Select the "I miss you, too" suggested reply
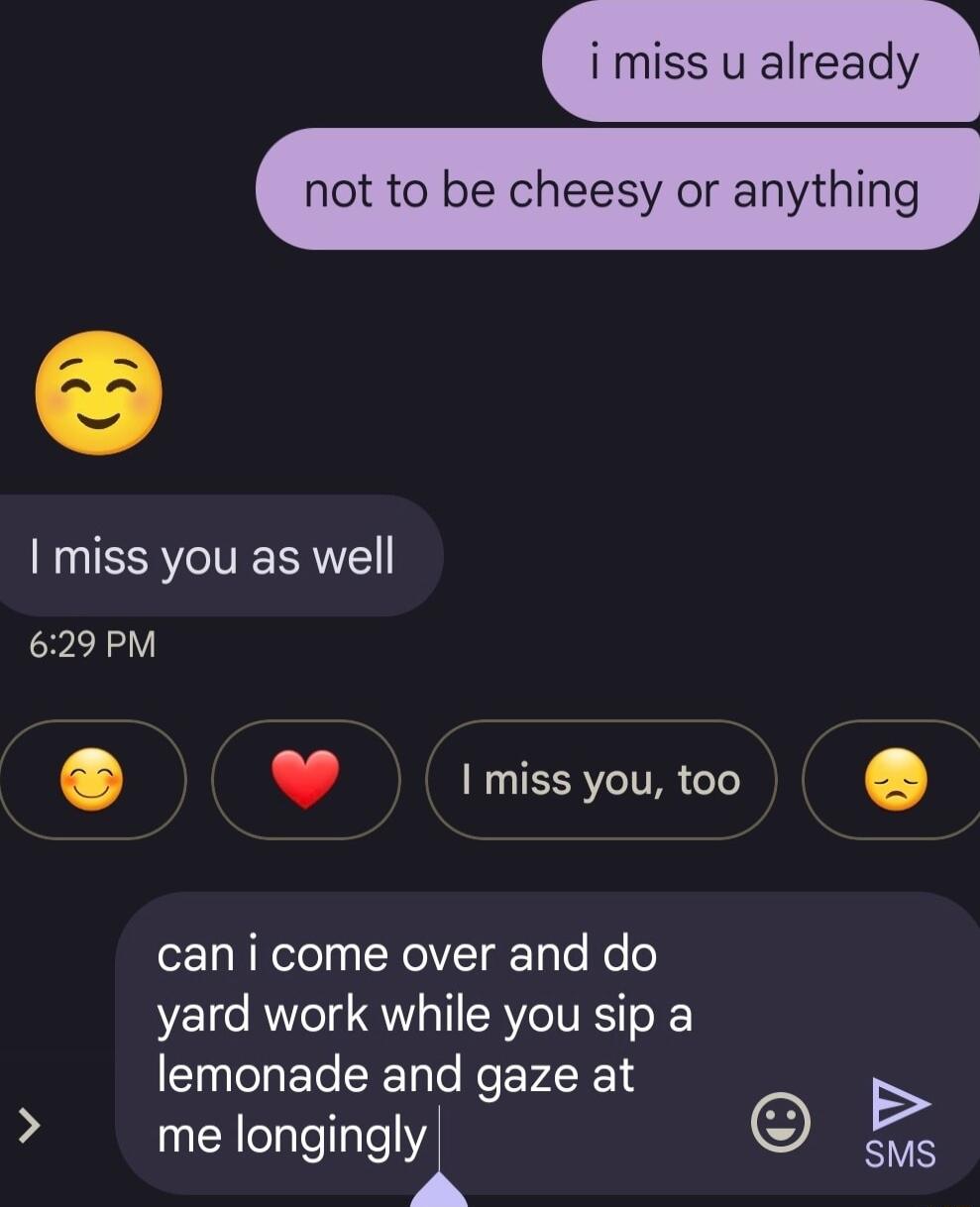The height and width of the screenshot is (1207, 980). (600, 780)
